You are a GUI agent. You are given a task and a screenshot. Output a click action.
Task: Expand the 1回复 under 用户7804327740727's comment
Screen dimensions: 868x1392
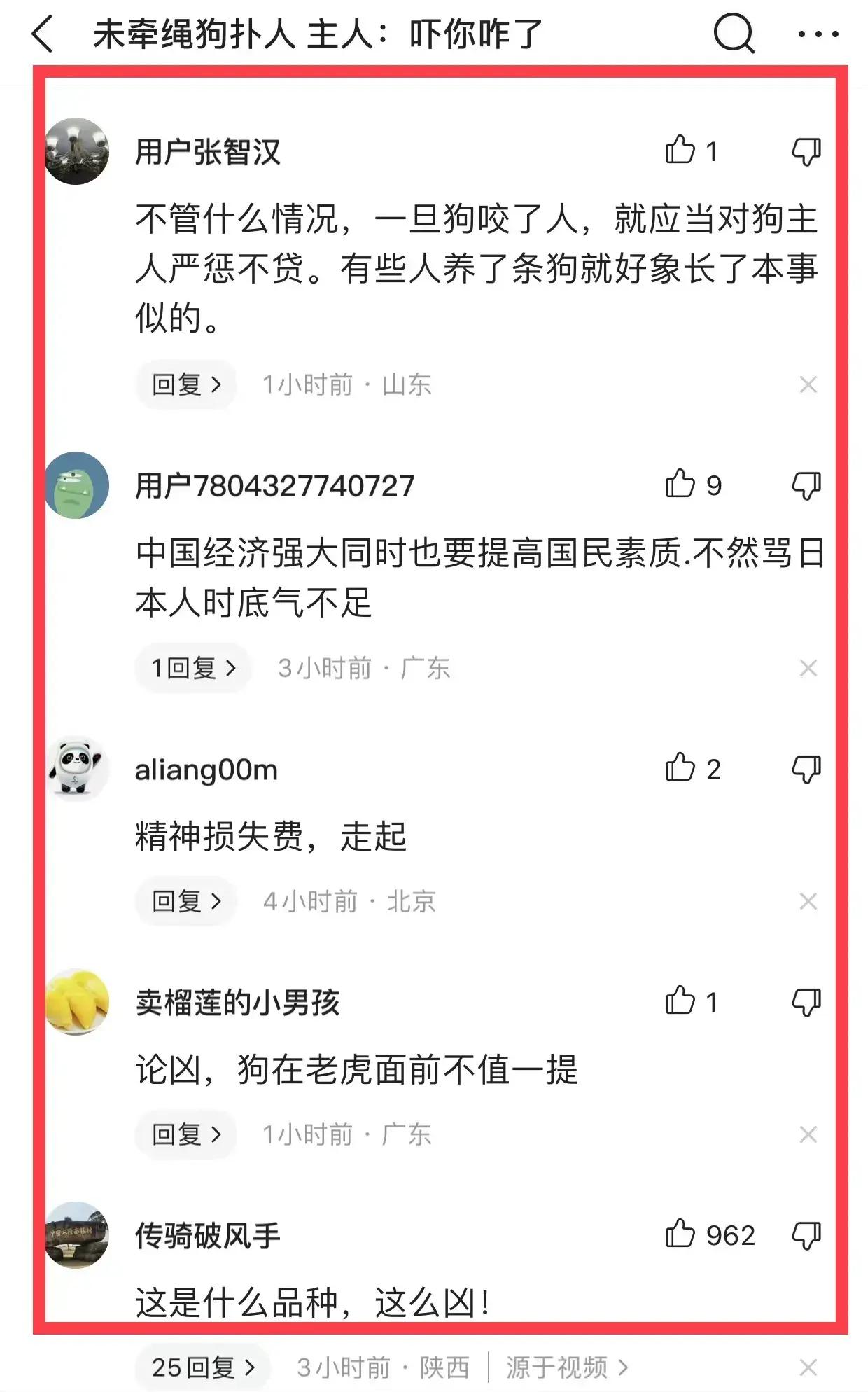click(x=193, y=668)
